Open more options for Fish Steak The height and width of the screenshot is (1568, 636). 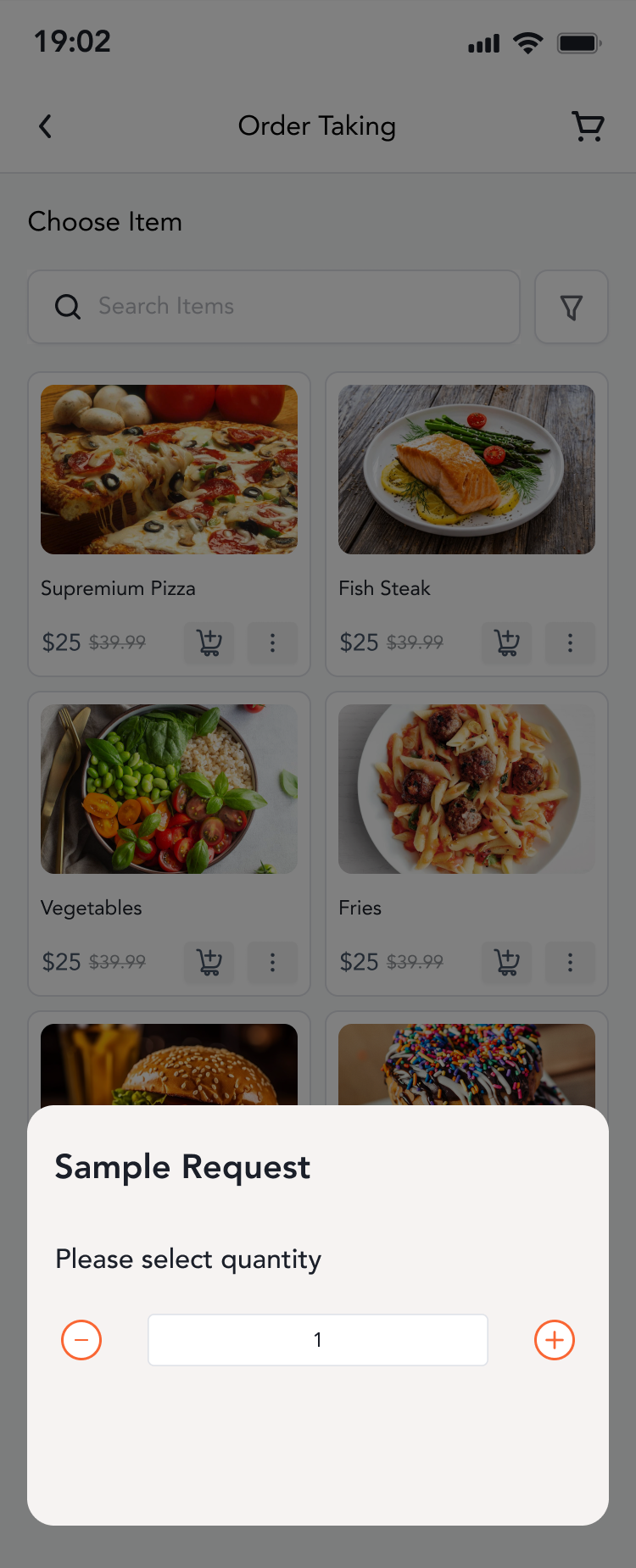point(570,642)
